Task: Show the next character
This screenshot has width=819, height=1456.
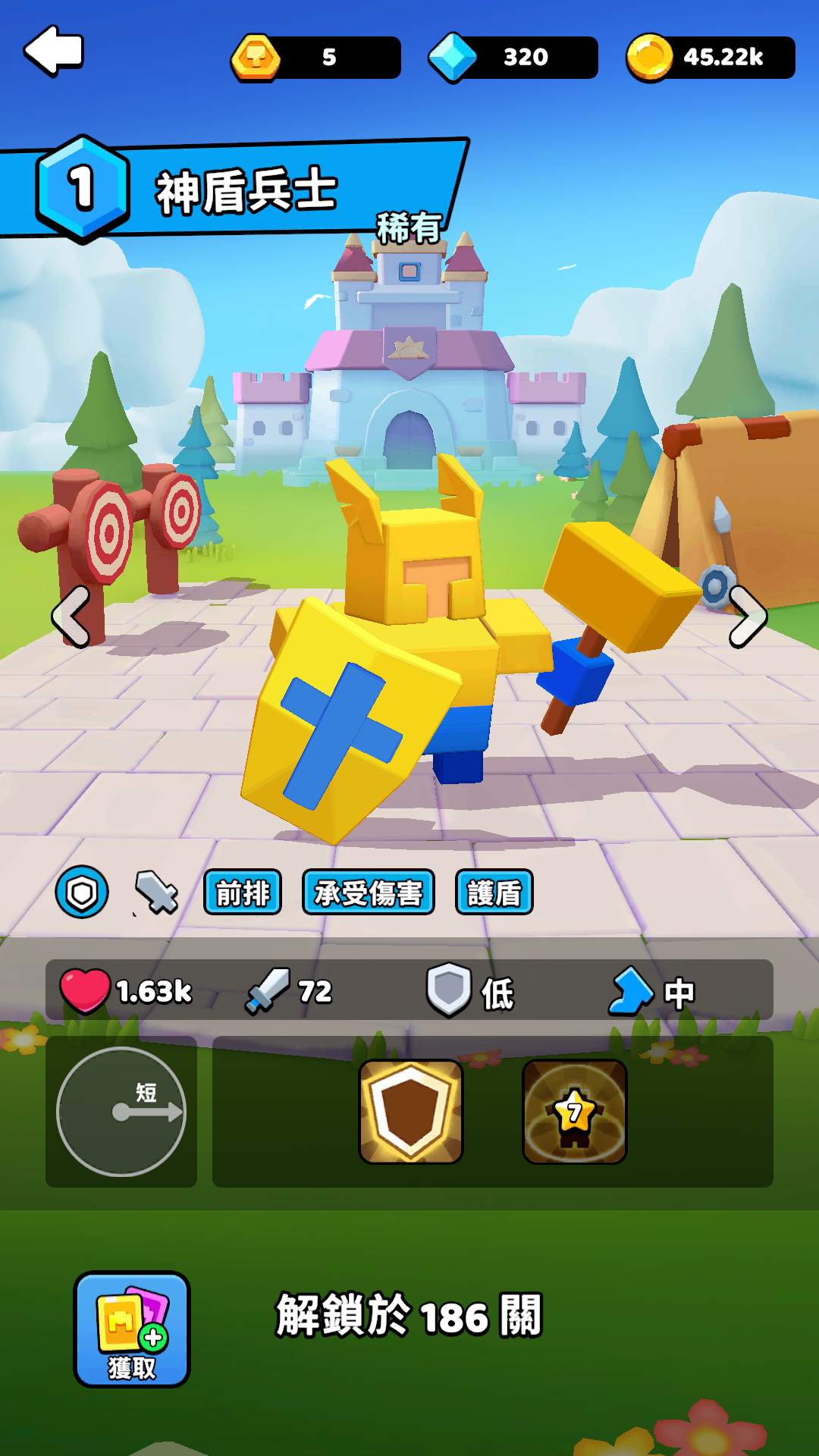Action: pos(747,617)
